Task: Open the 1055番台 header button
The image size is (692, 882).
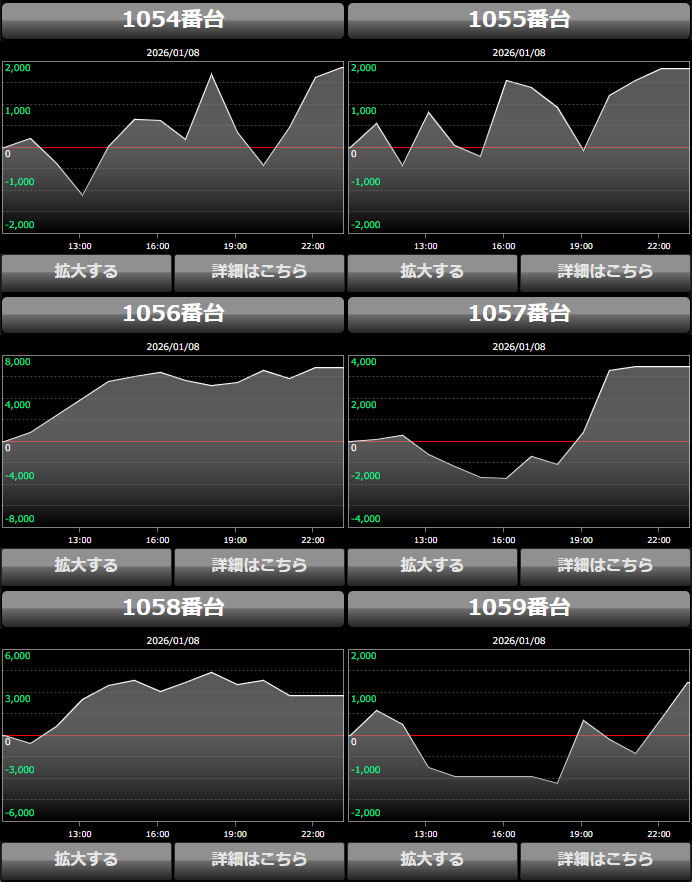Action: click(519, 20)
